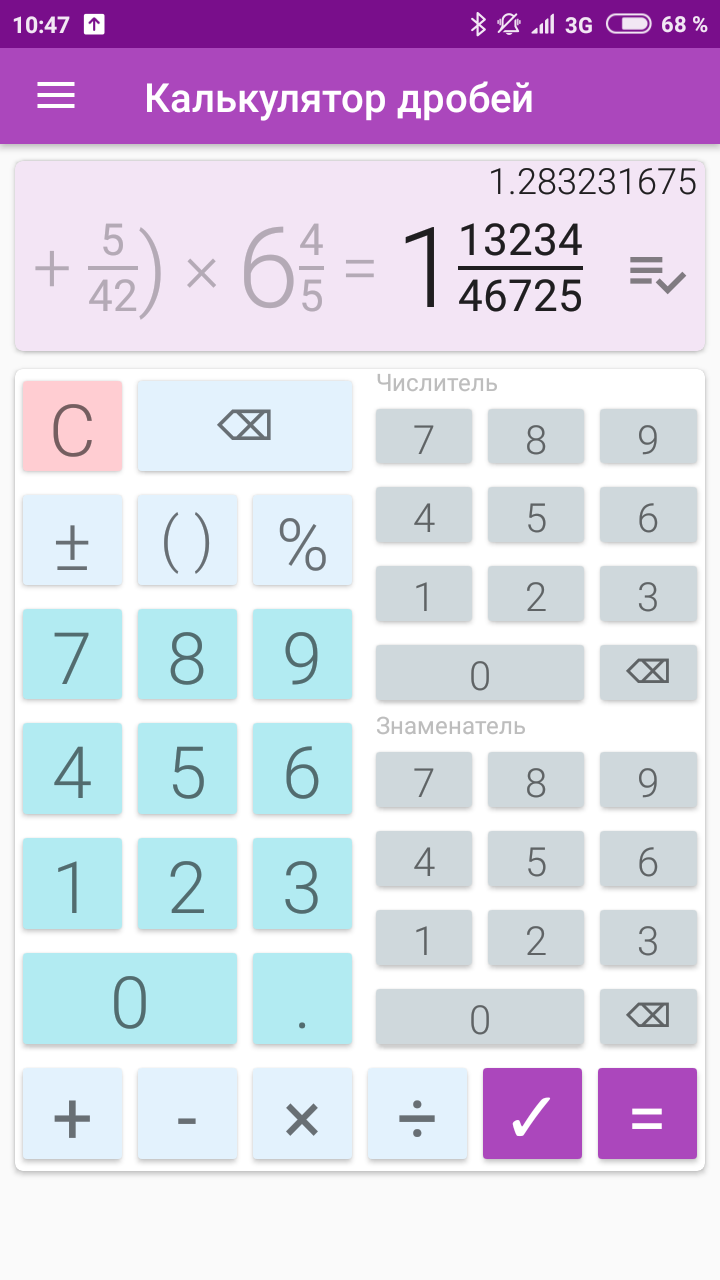Tap the large cyan 0 key
Screen dimensions: 720x1280
[x=130, y=999]
